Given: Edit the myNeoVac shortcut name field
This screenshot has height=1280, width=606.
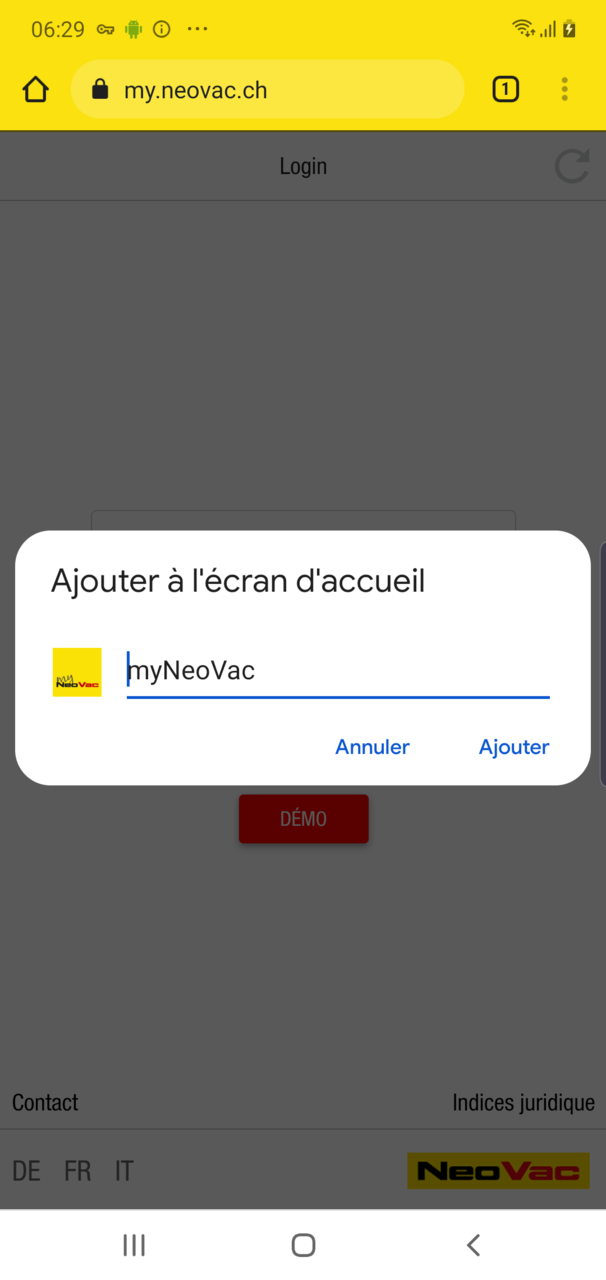Looking at the screenshot, I should pyautogui.click(x=338, y=671).
